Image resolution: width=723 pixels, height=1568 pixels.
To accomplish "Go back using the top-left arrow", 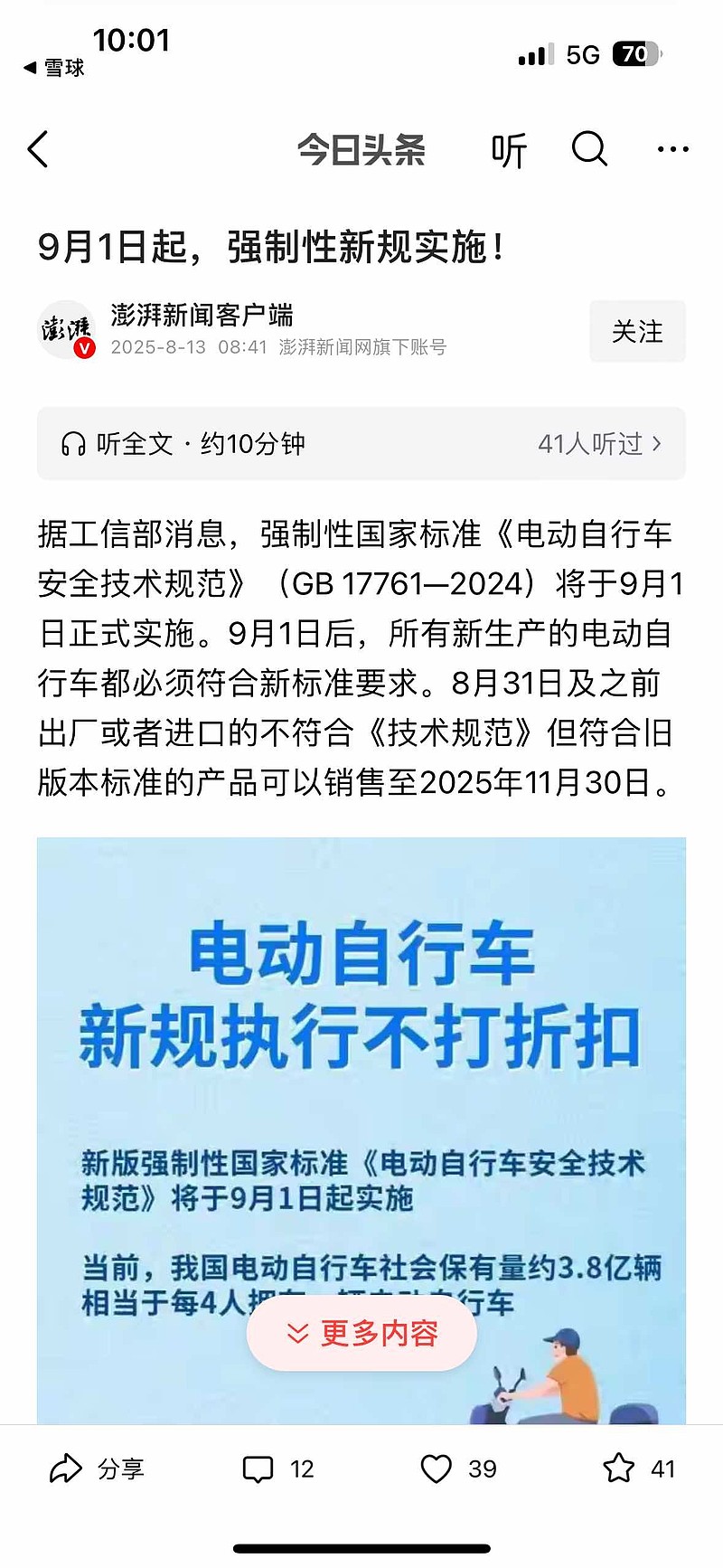I will pos(38,150).
